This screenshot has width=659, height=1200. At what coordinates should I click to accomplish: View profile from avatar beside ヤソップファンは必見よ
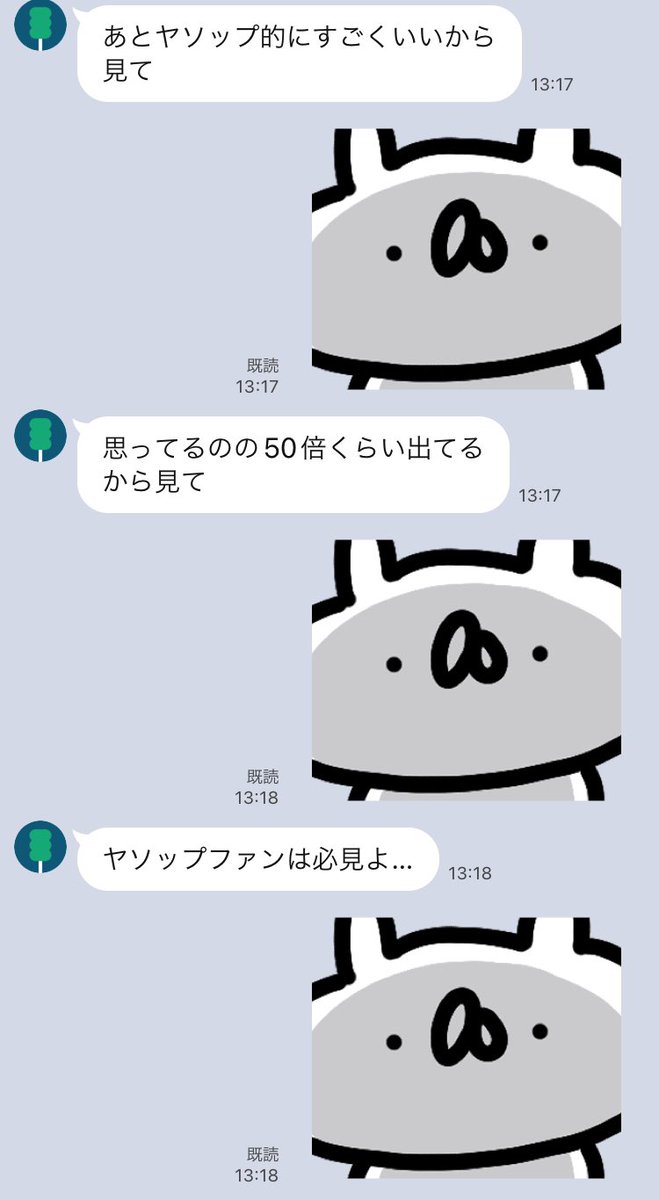tap(41, 848)
